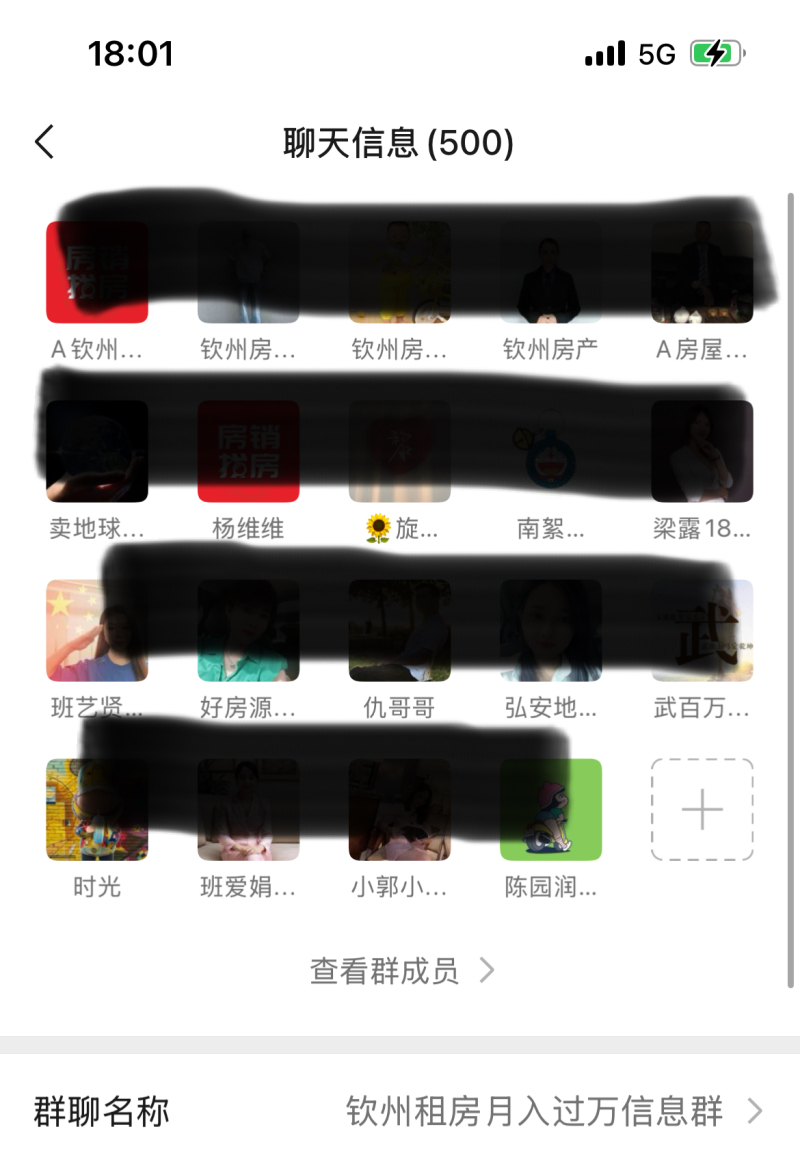Open member 小郭小's profile

pyautogui.click(x=399, y=810)
